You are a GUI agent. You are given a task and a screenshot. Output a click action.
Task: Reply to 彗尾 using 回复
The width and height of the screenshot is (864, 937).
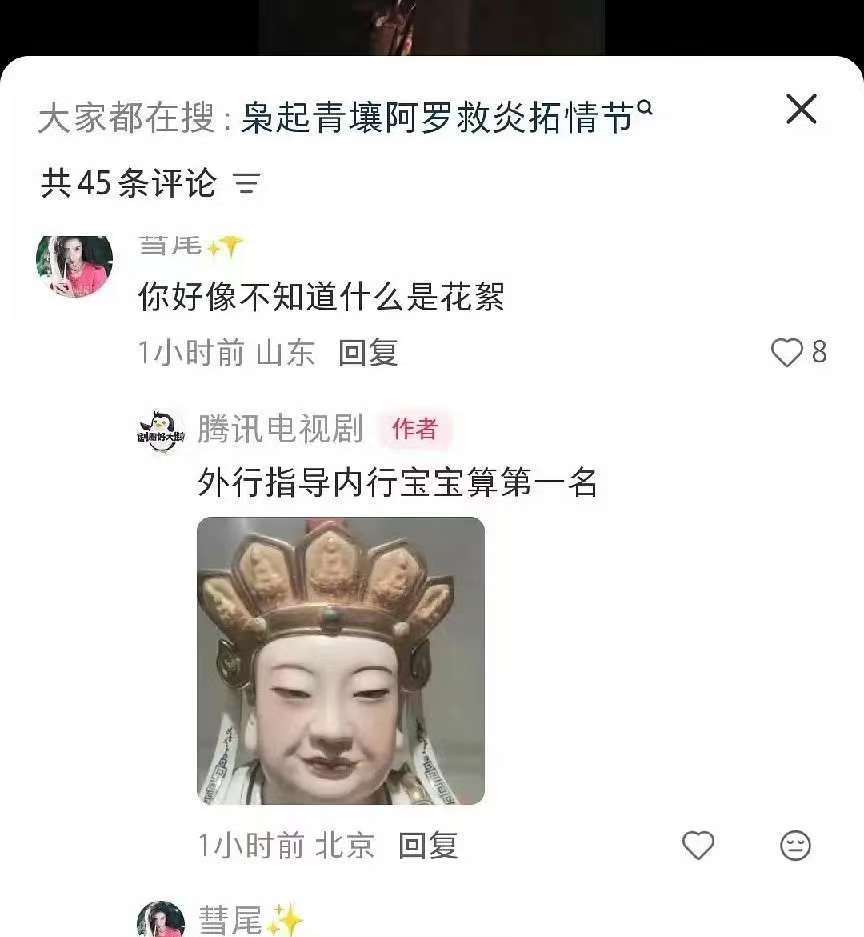coord(370,354)
